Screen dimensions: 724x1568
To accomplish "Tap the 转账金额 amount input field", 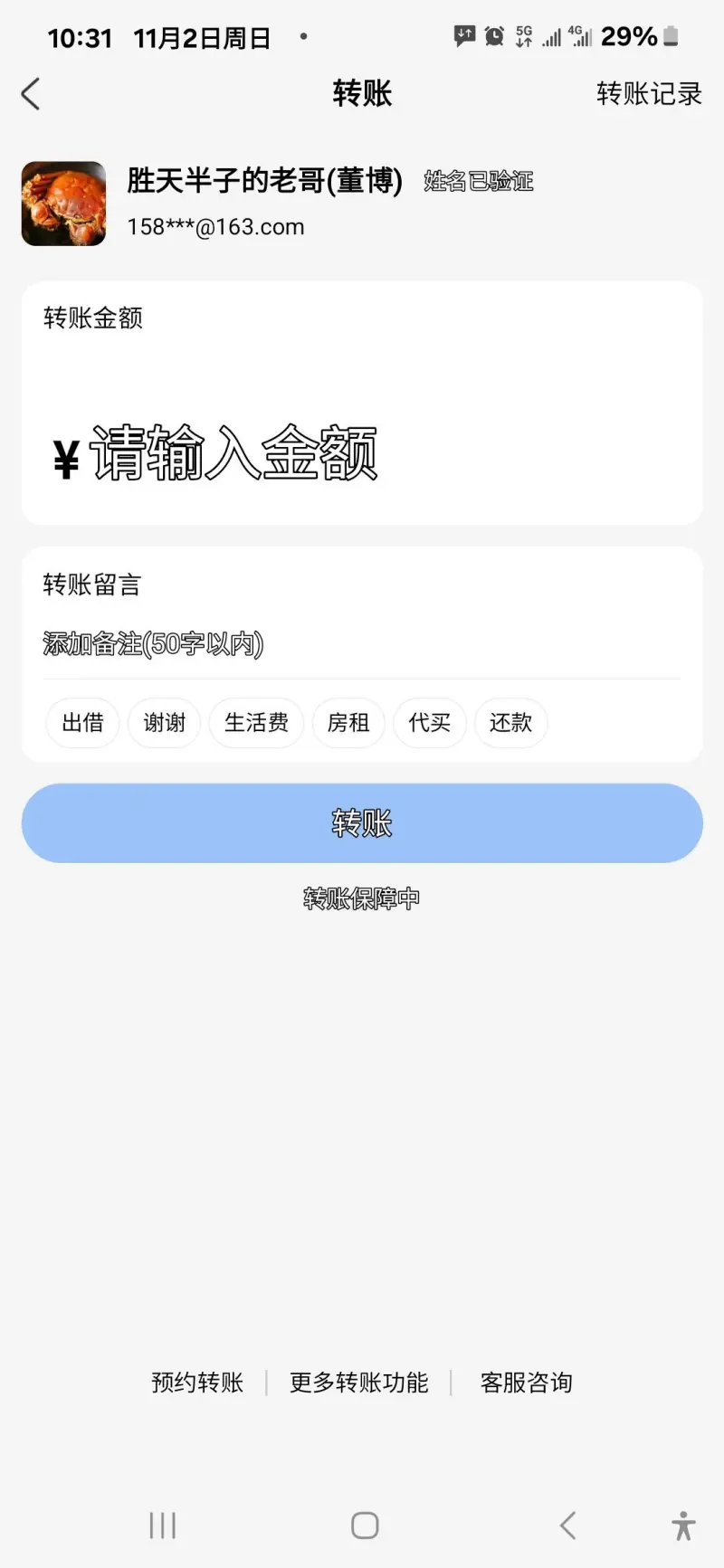I will coord(362,453).
